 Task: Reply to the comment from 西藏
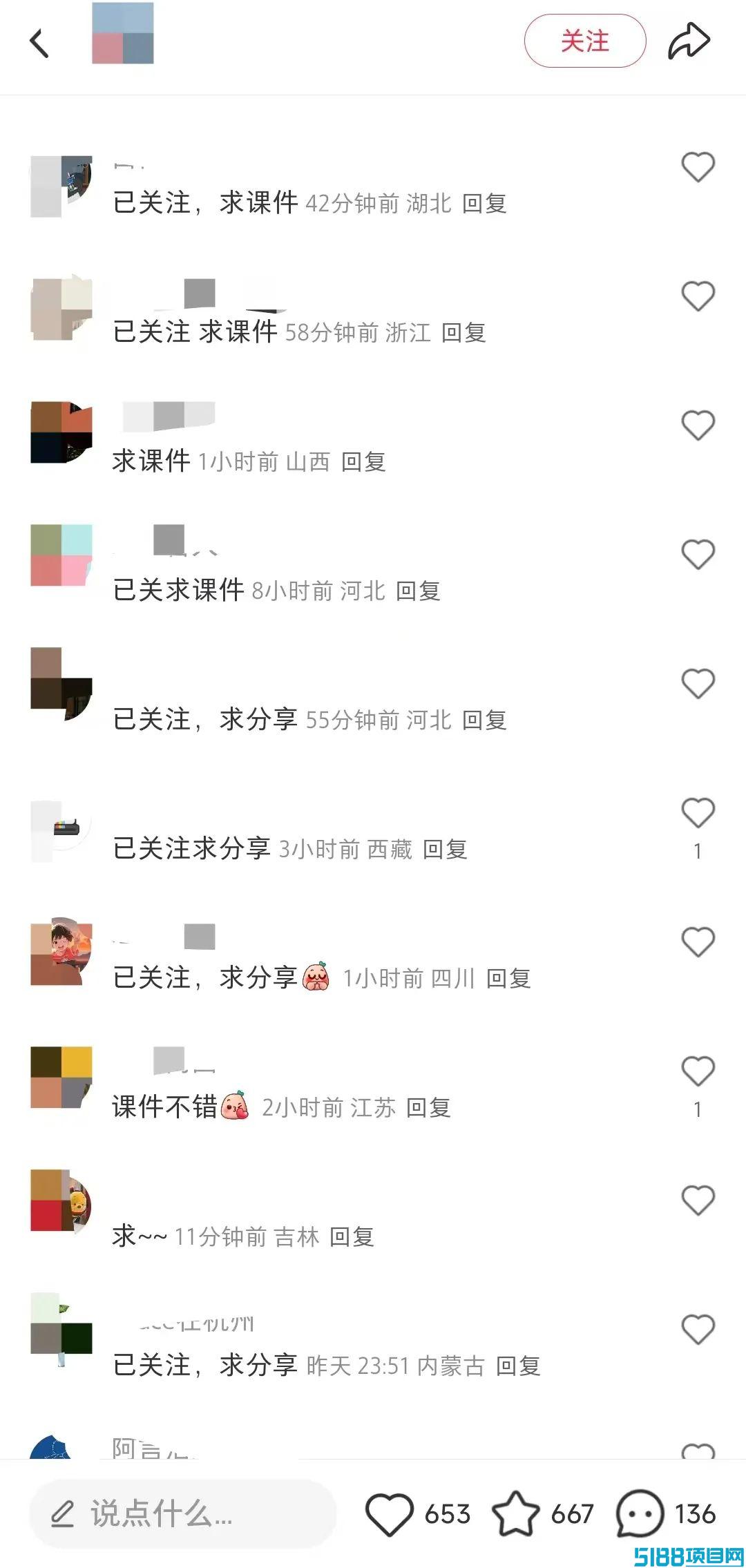click(x=445, y=850)
